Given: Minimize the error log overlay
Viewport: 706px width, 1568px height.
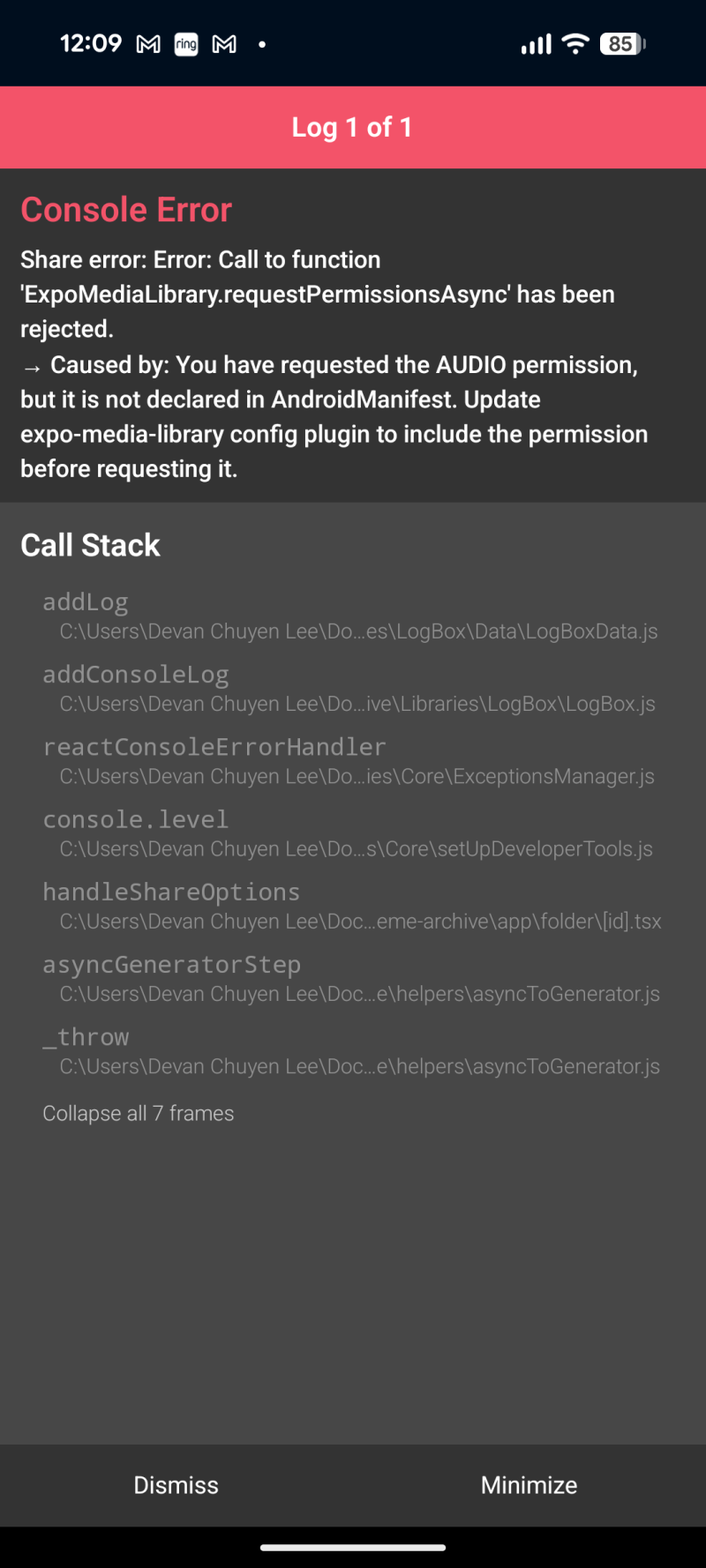Looking at the screenshot, I should click(x=529, y=1485).
